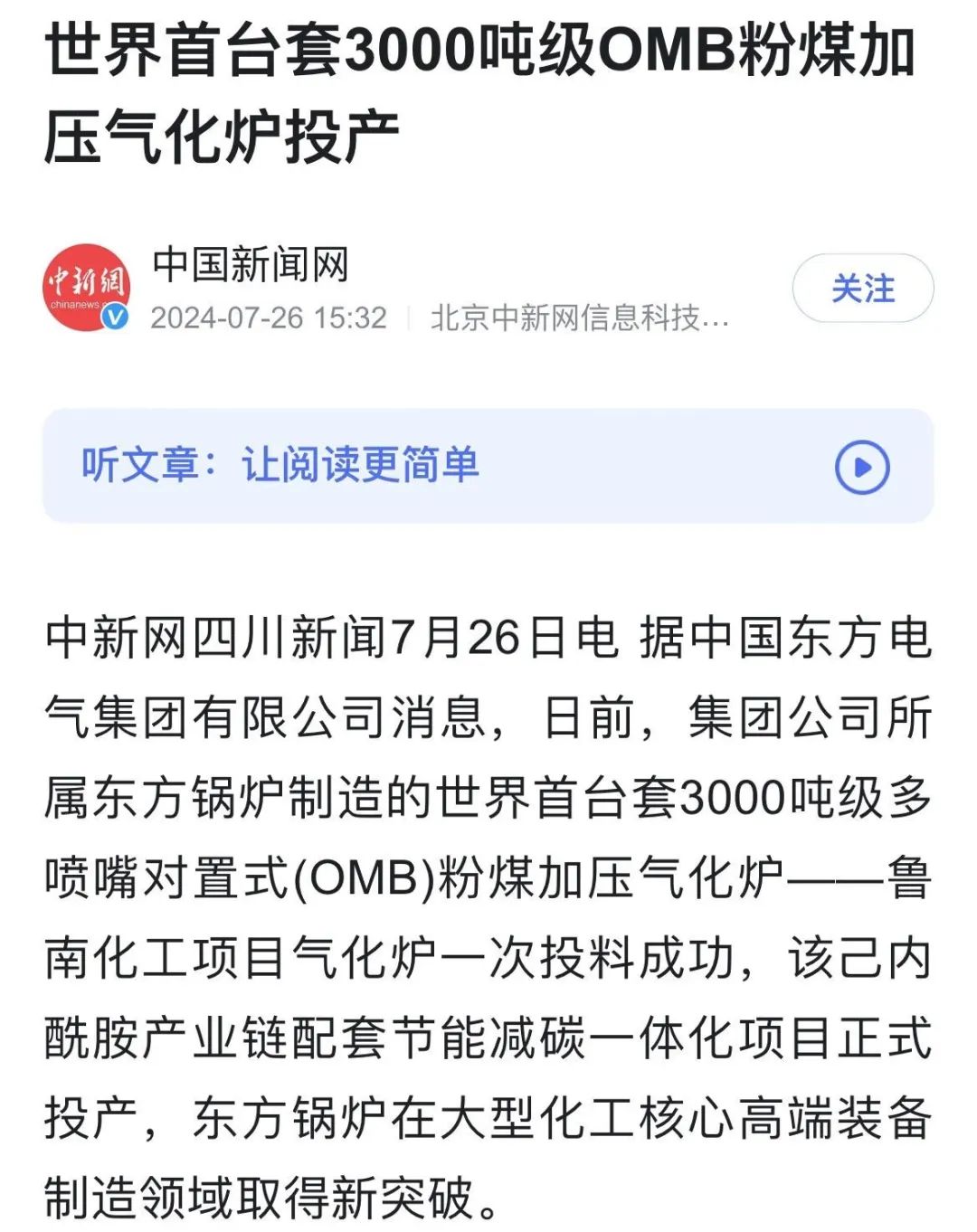
Task: Play the article audio
Action: 861,467
